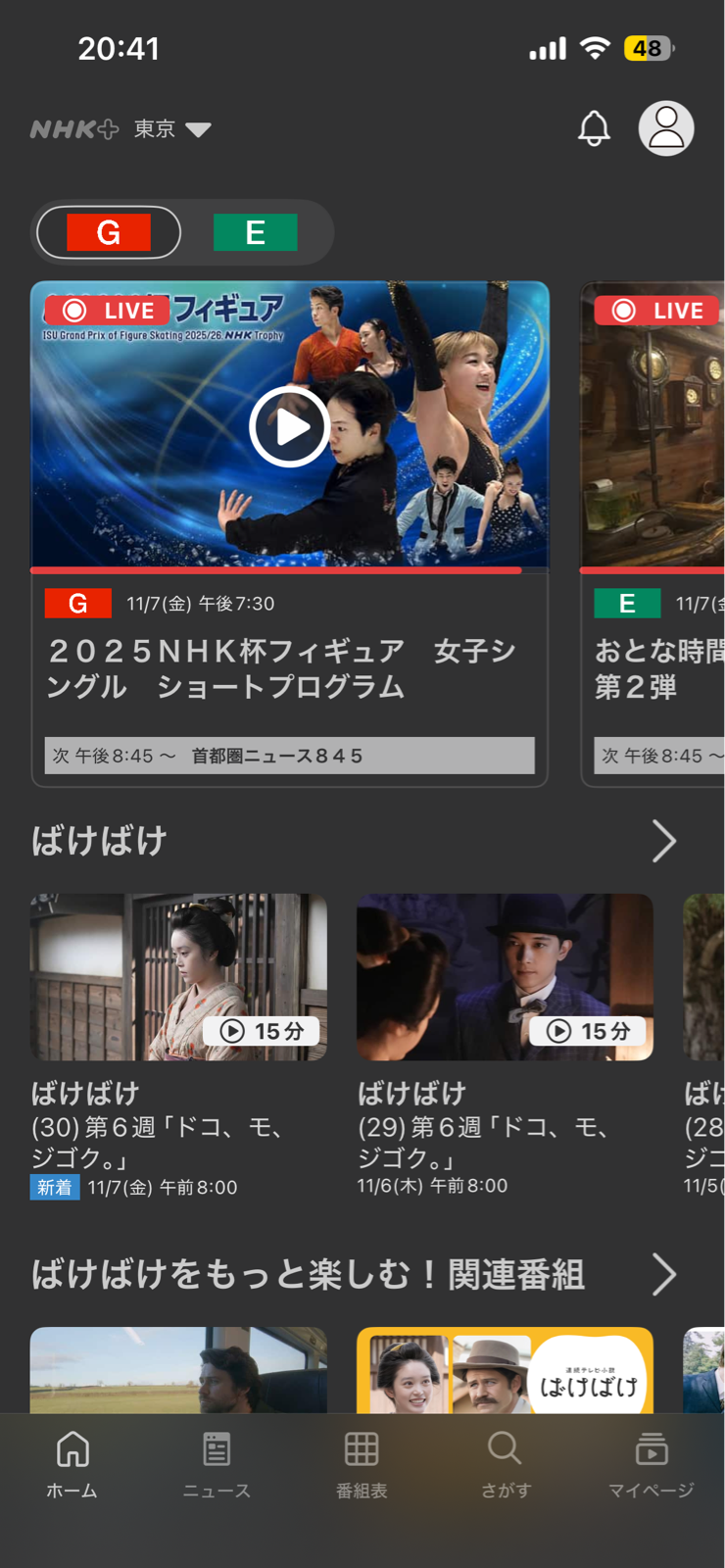725x1568 pixels.
Task: Play the live NHK杯フィギュア broadcast
Action: pyautogui.click(x=289, y=426)
